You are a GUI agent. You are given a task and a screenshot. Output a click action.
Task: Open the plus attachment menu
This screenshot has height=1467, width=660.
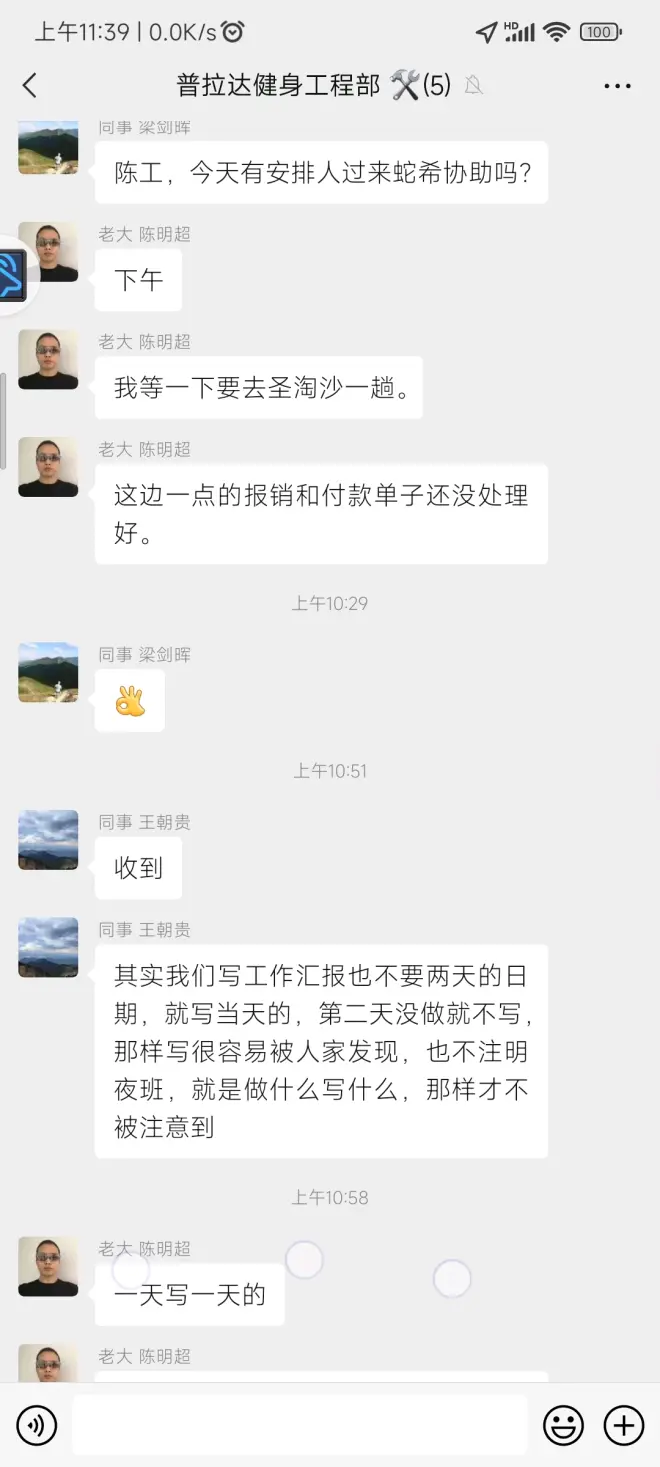(624, 1425)
